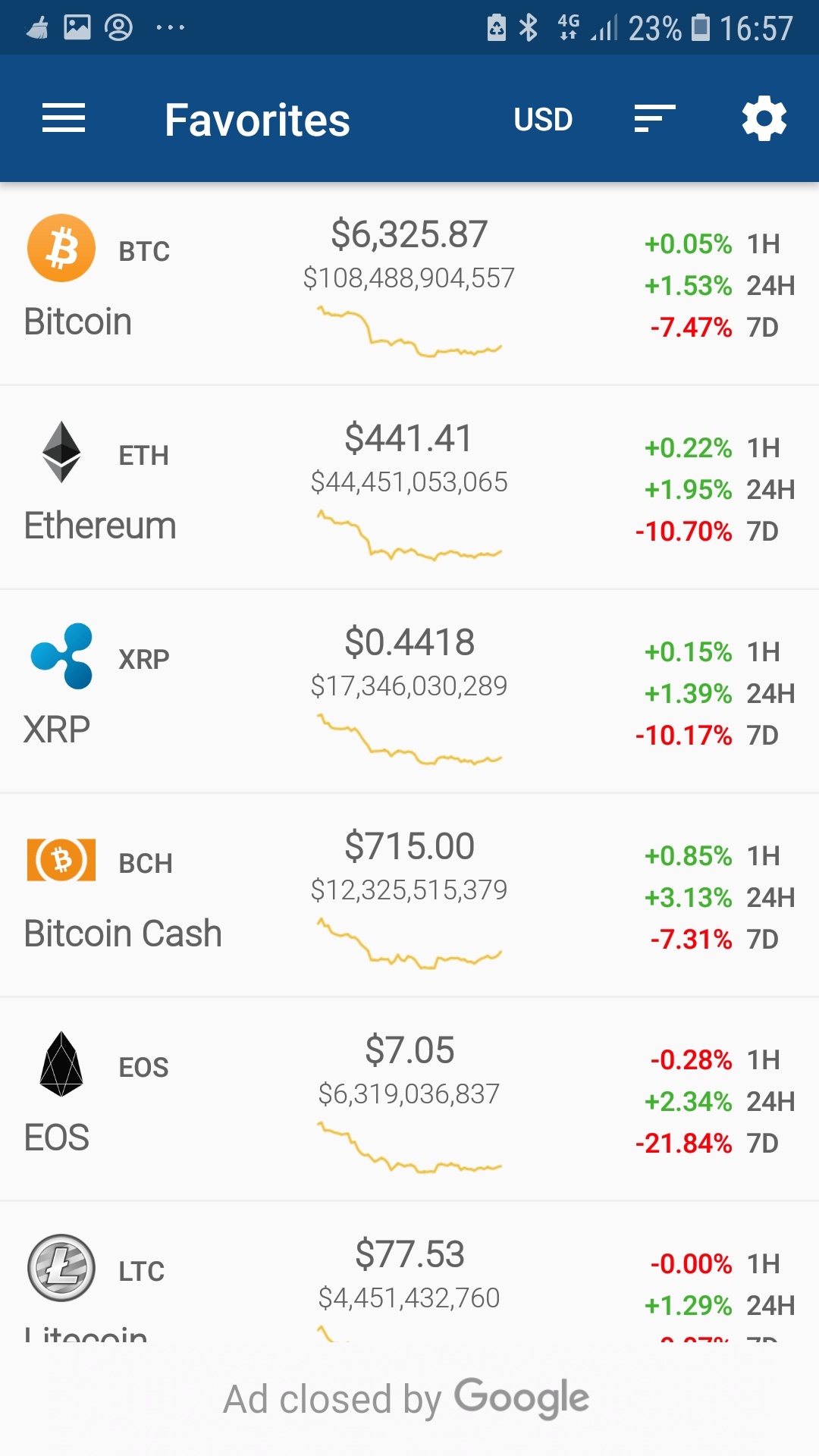Open Bitcoin Cash details
819x1456 pixels.
[x=409, y=896]
